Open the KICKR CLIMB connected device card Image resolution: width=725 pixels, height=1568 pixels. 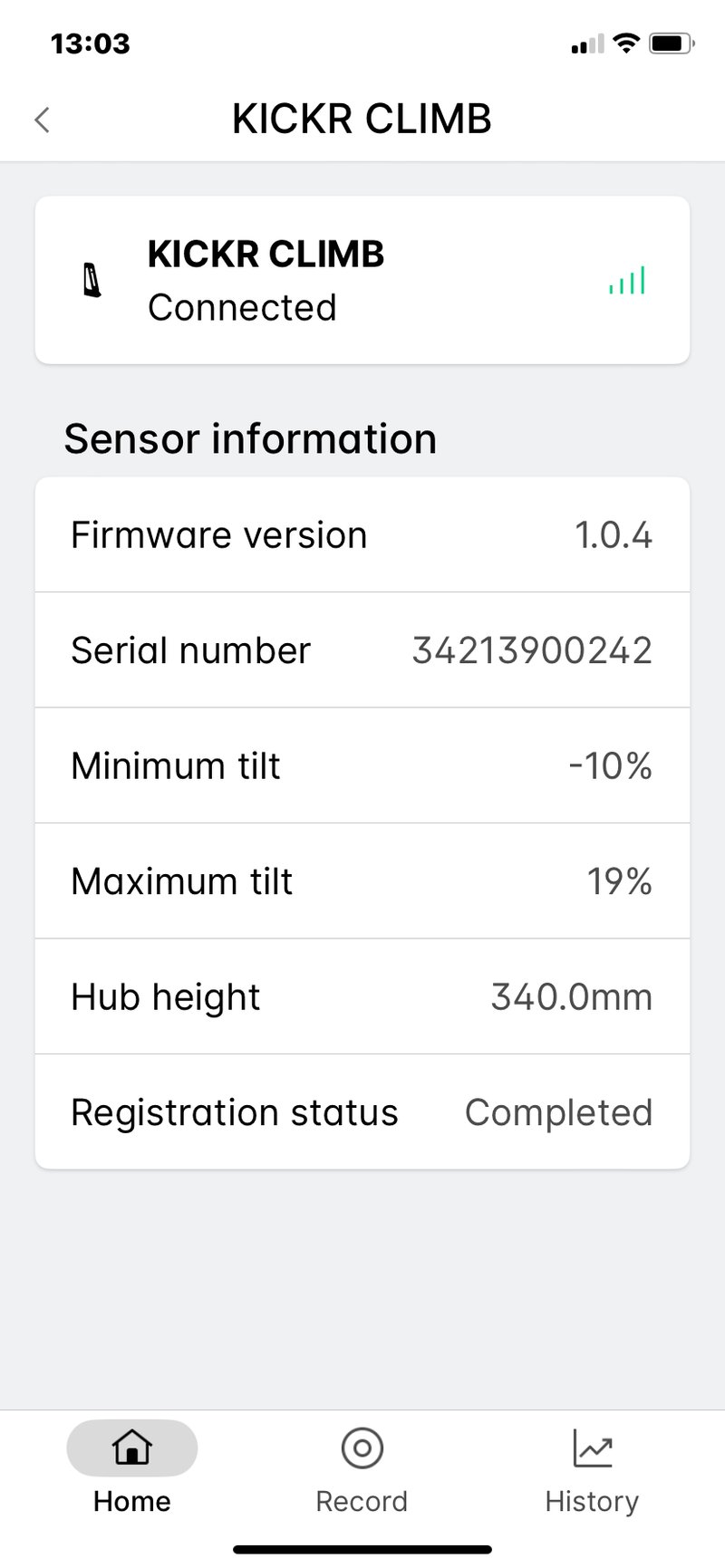point(362,279)
